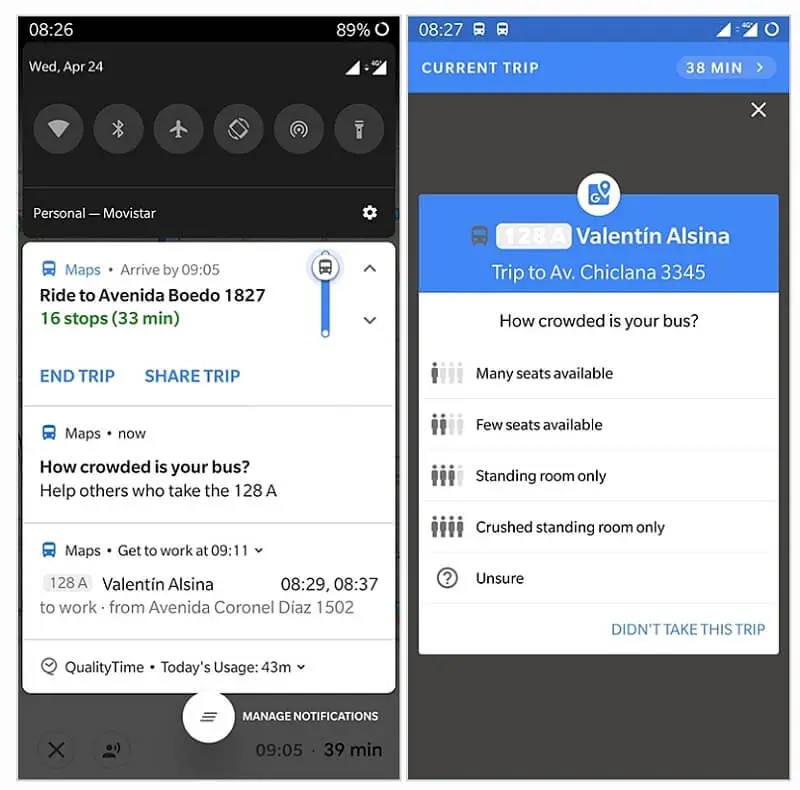Tap SHARE TRIP in the Maps notification

coord(192,376)
